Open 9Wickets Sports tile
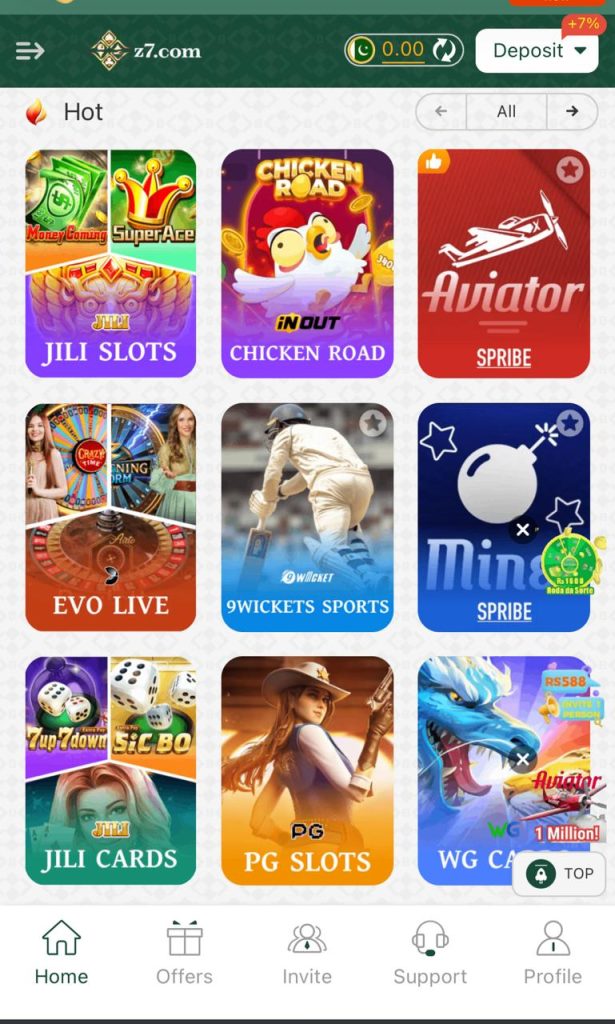This screenshot has height=1024, width=615. (x=307, y=518)
